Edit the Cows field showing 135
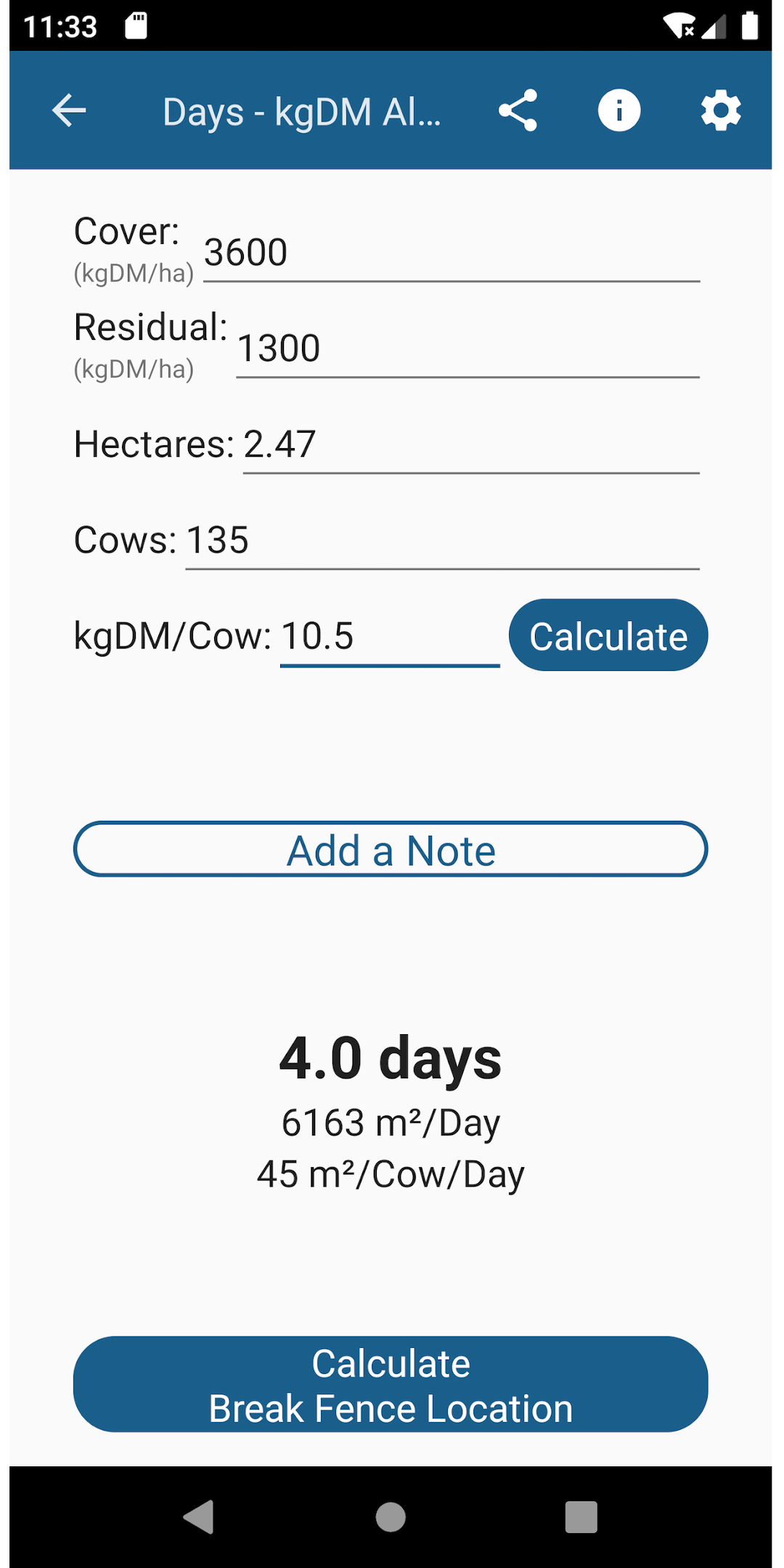Viewport: 784px width, 1568px height. (442, 540)
